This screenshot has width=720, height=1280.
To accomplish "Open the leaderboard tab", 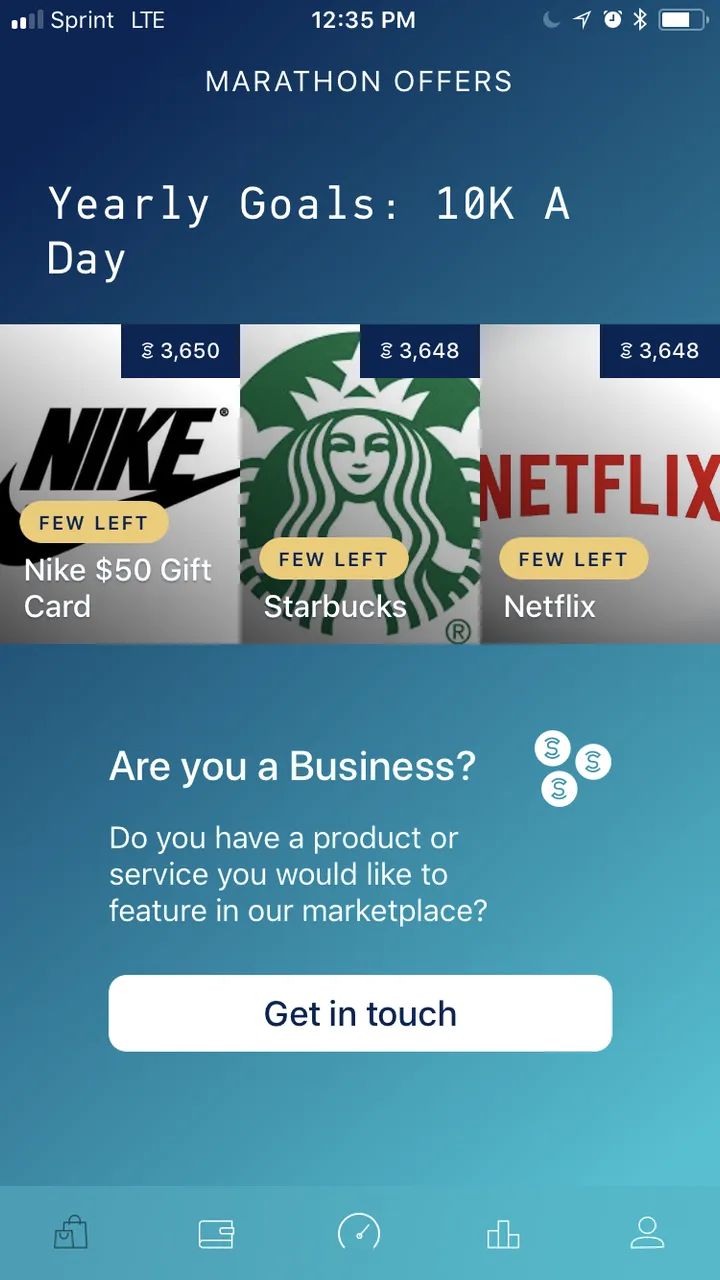I will pos(503,1233).
